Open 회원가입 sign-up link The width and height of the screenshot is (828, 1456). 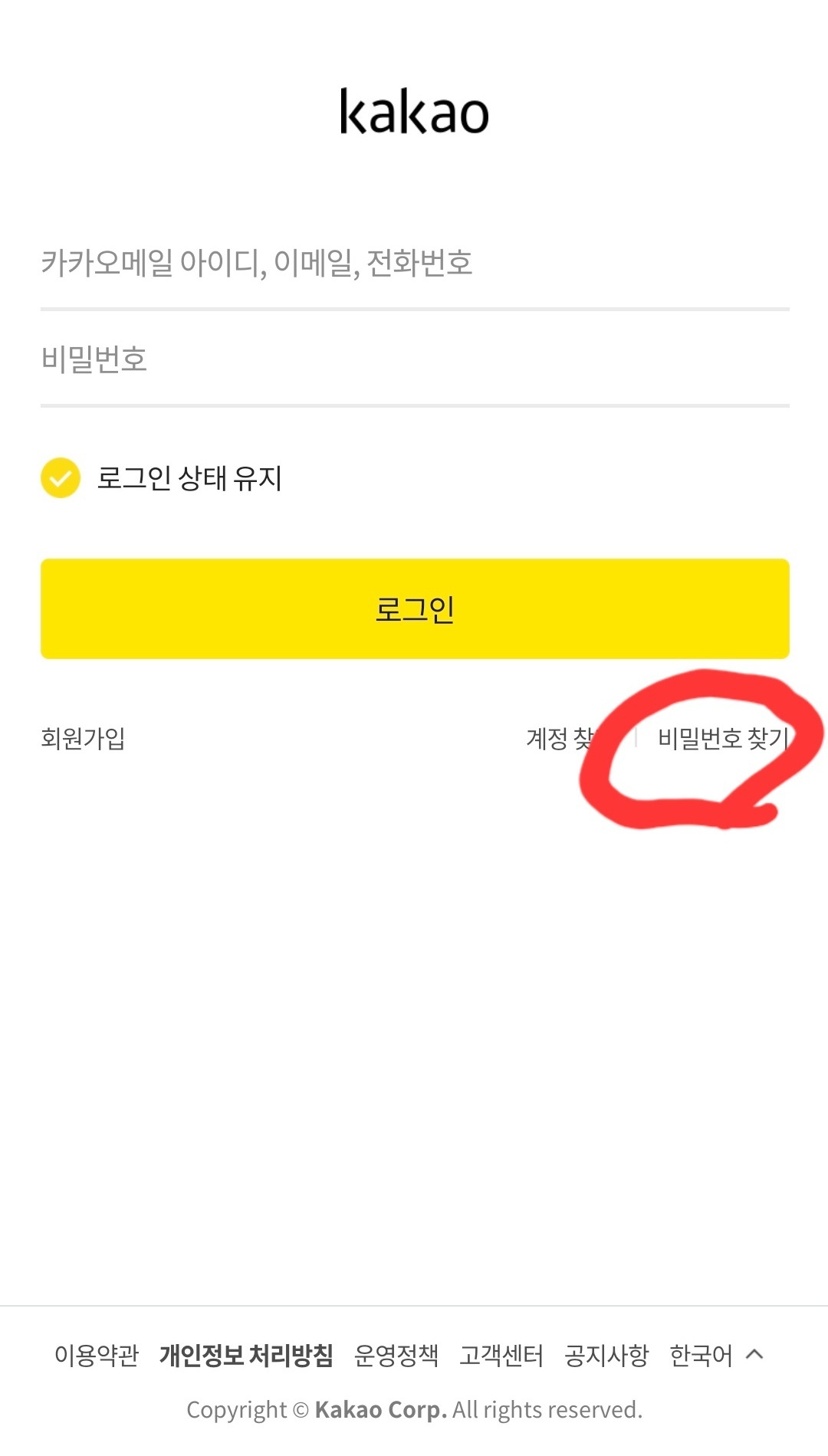[x=83, y=739]
